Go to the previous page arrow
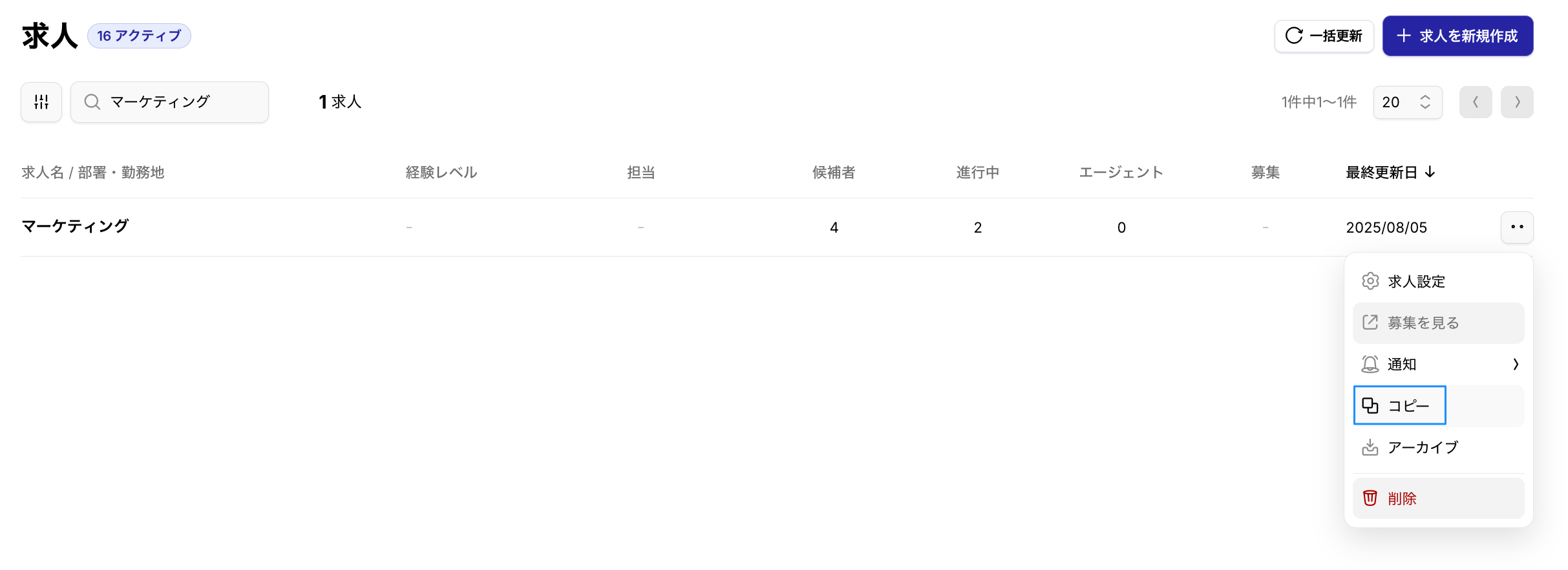The height and width of the screenshot is (570, 1568). coord(1475,102)
